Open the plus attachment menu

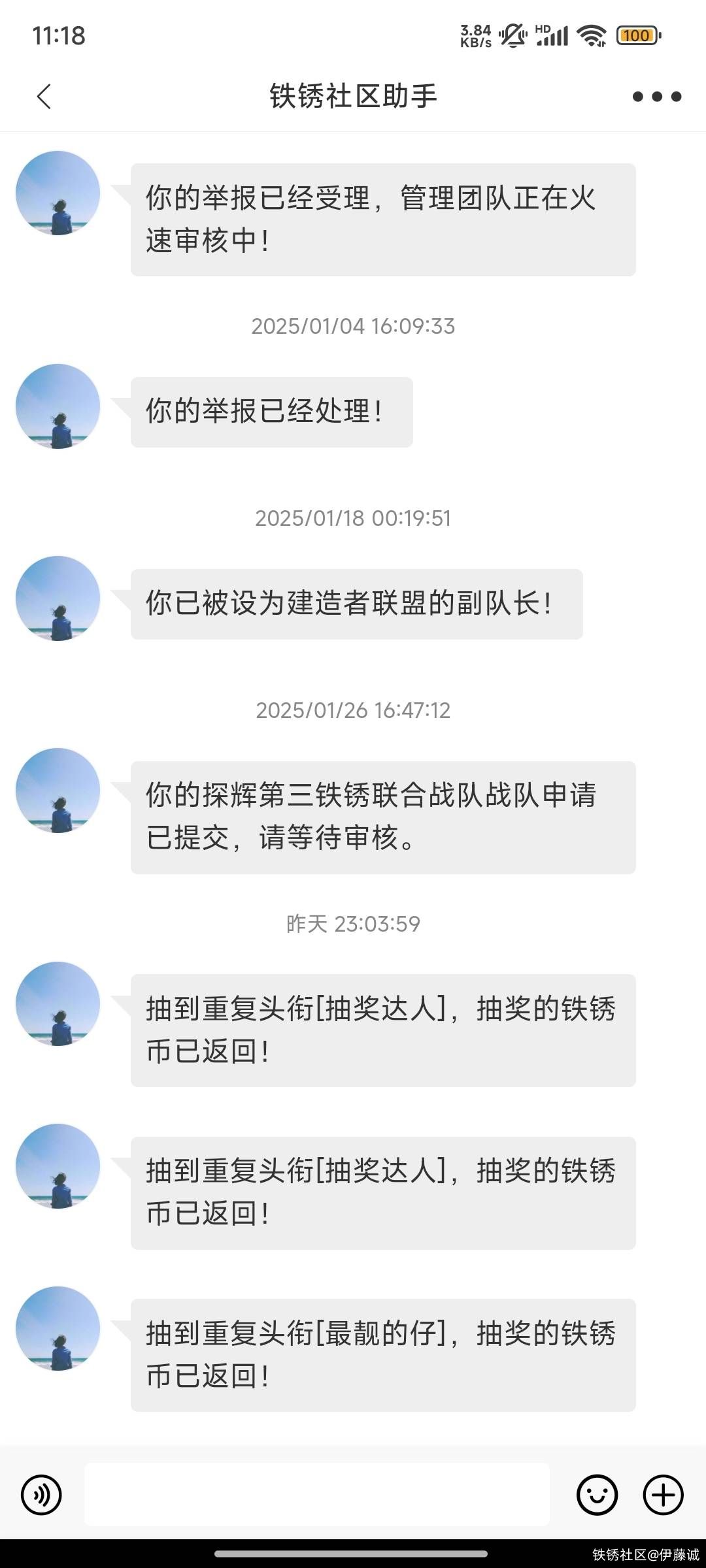pos(664,1495)
